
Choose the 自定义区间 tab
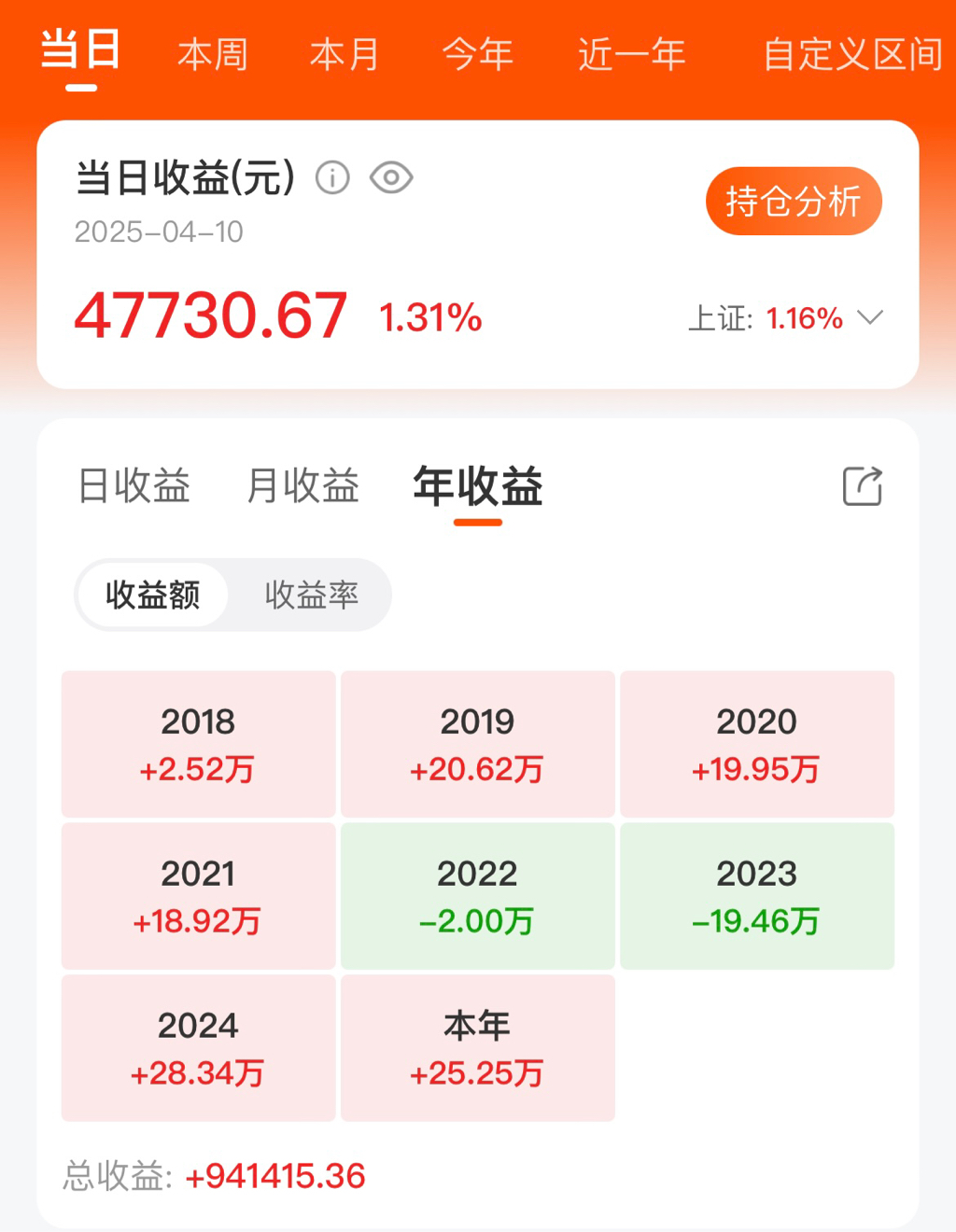tap(851, 54)
